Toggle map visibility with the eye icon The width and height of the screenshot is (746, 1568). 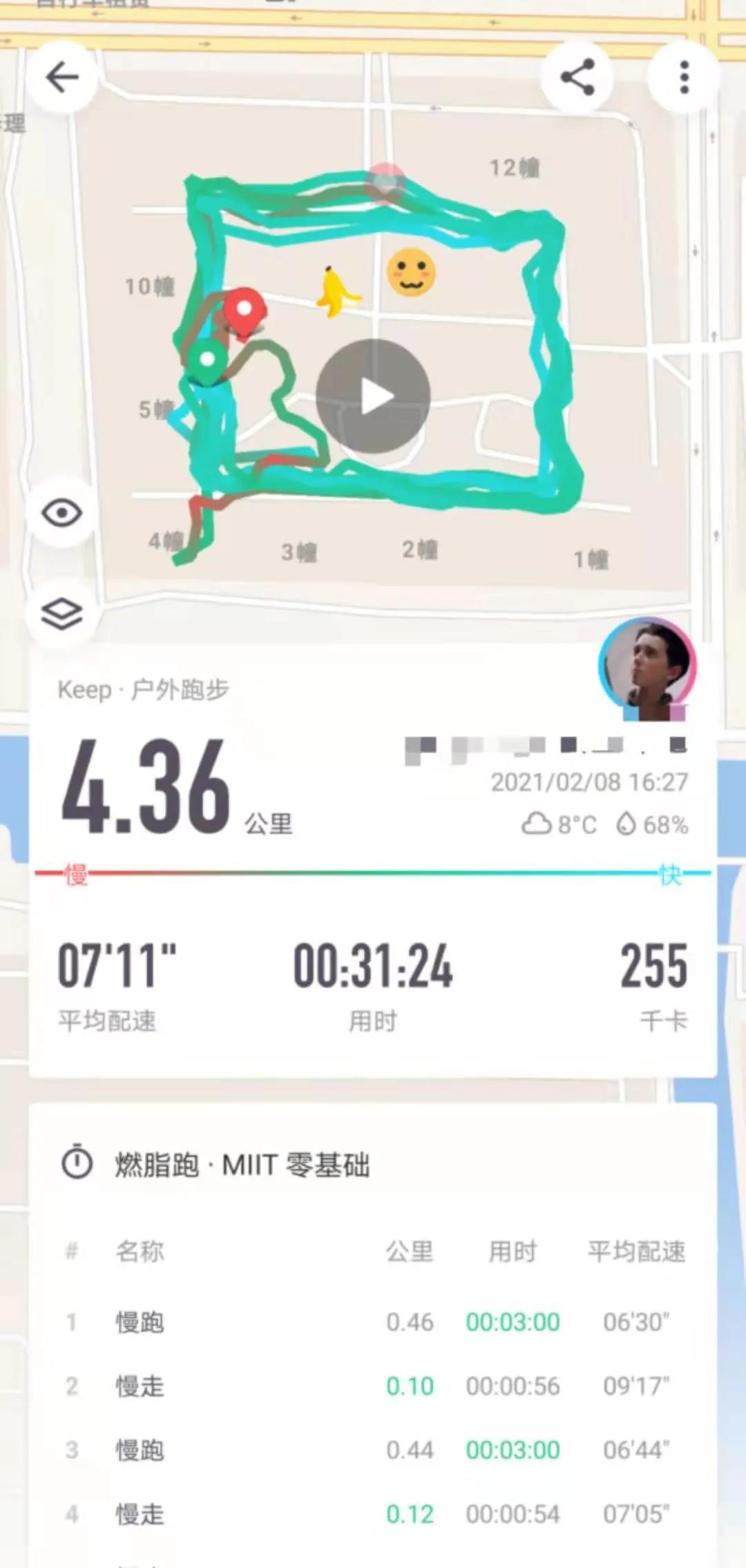pyautogui.click(x=62, y=513)
